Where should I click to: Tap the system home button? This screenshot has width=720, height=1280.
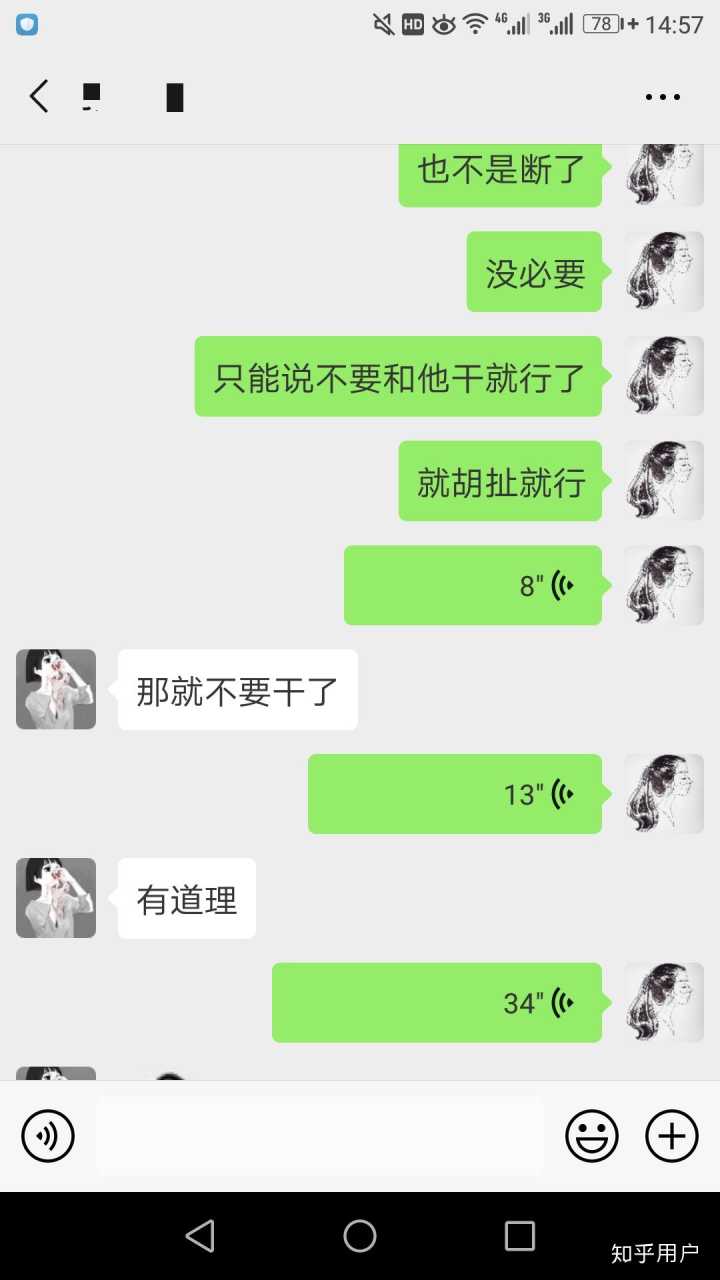(x=360, y=1236)
